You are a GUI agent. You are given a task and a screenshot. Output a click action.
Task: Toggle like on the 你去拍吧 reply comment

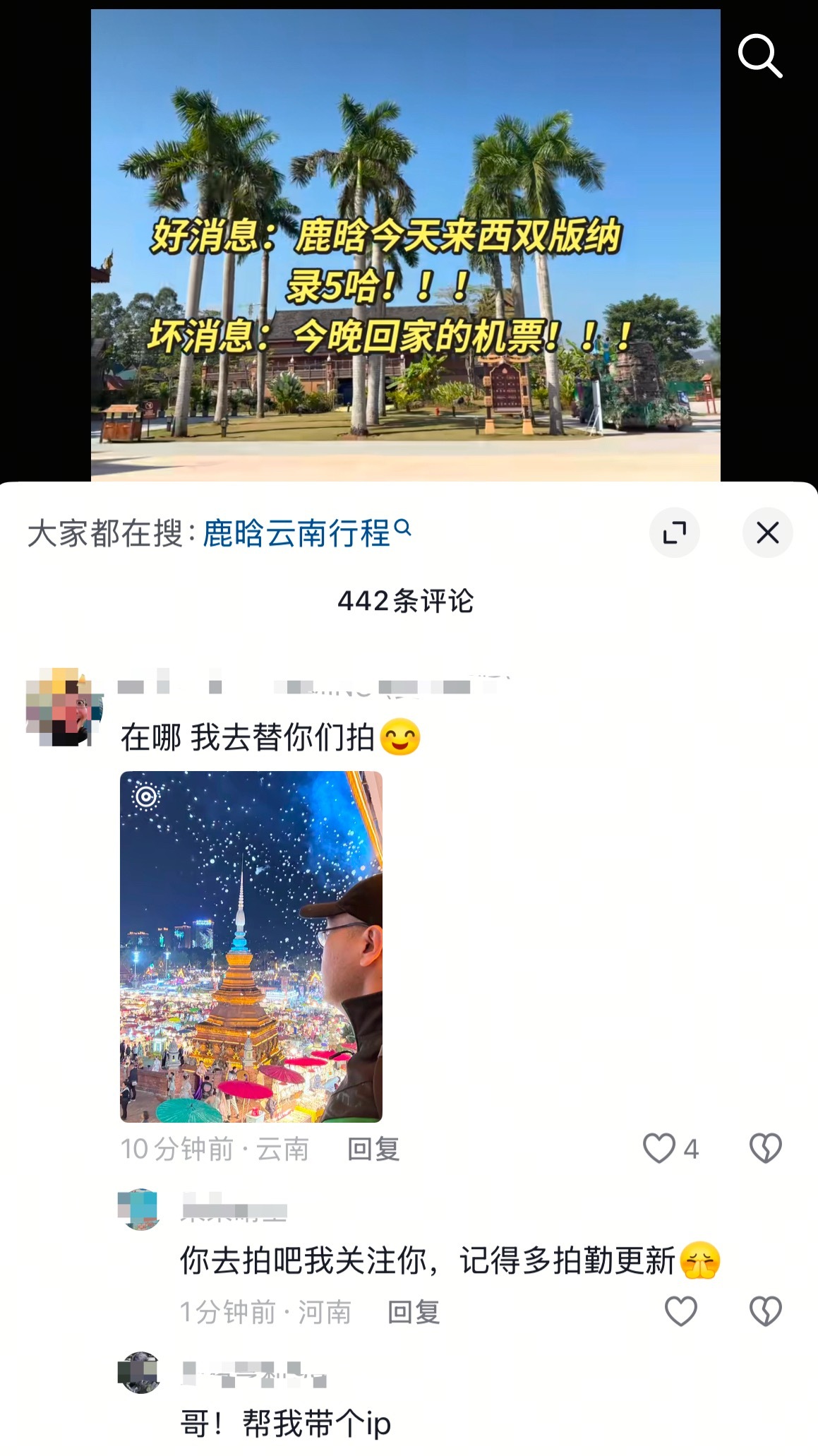681,1310
